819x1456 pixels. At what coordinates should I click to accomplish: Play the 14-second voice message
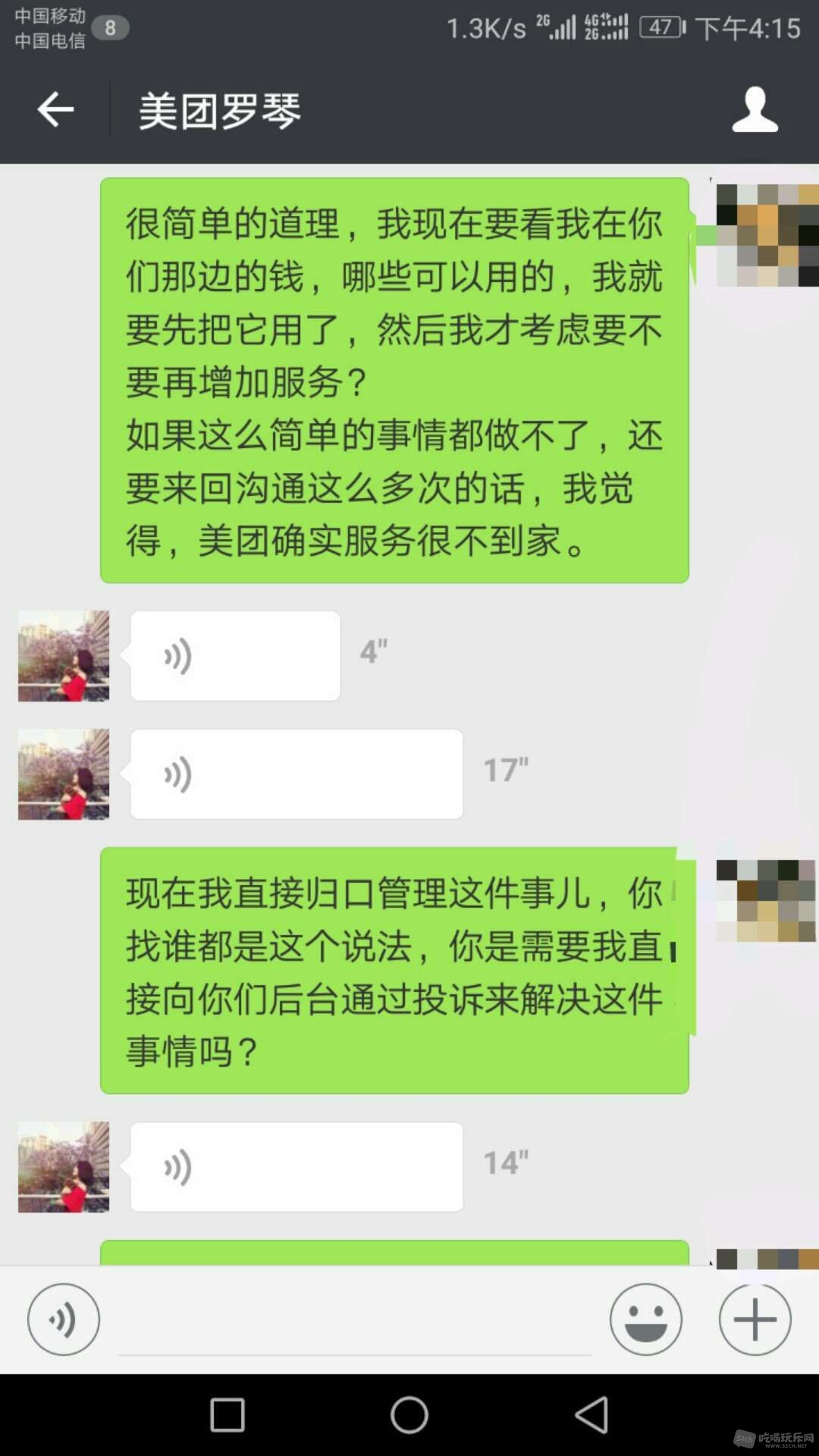(x=297, y=1167)
